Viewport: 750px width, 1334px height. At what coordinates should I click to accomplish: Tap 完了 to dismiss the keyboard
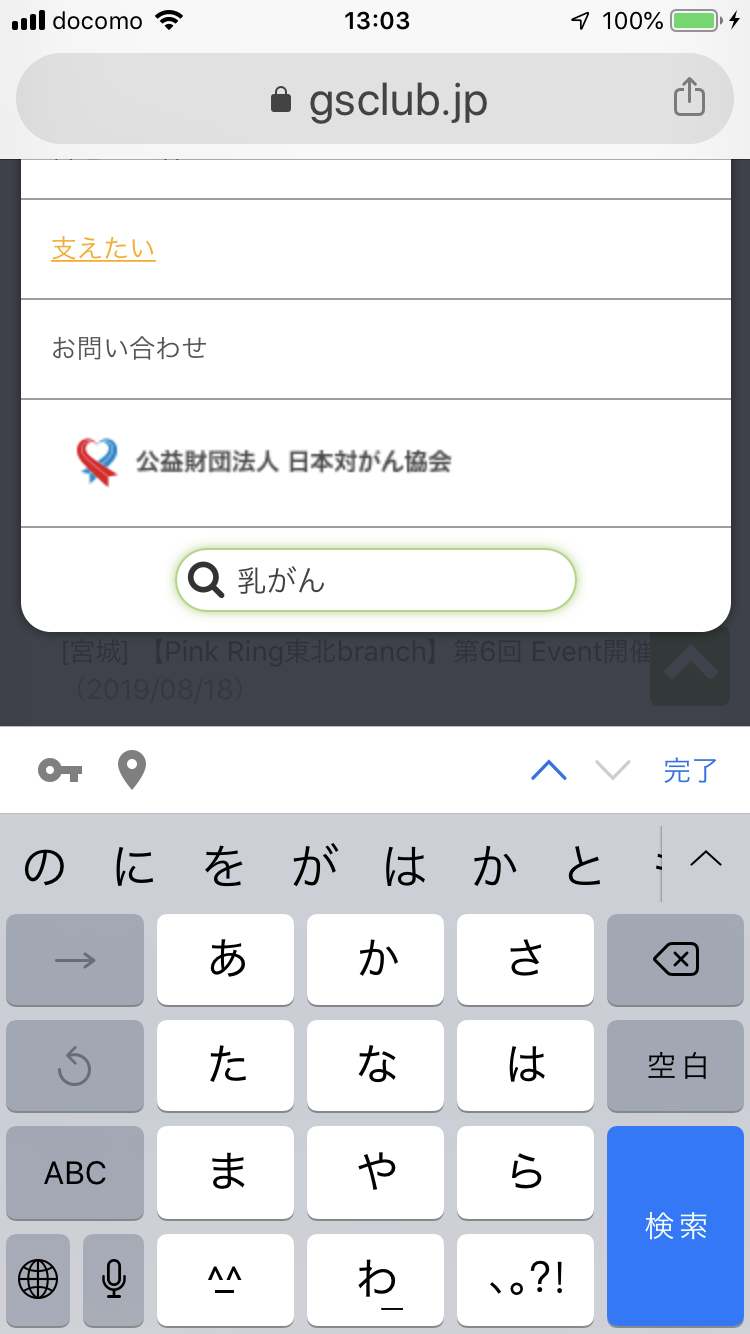690,770
